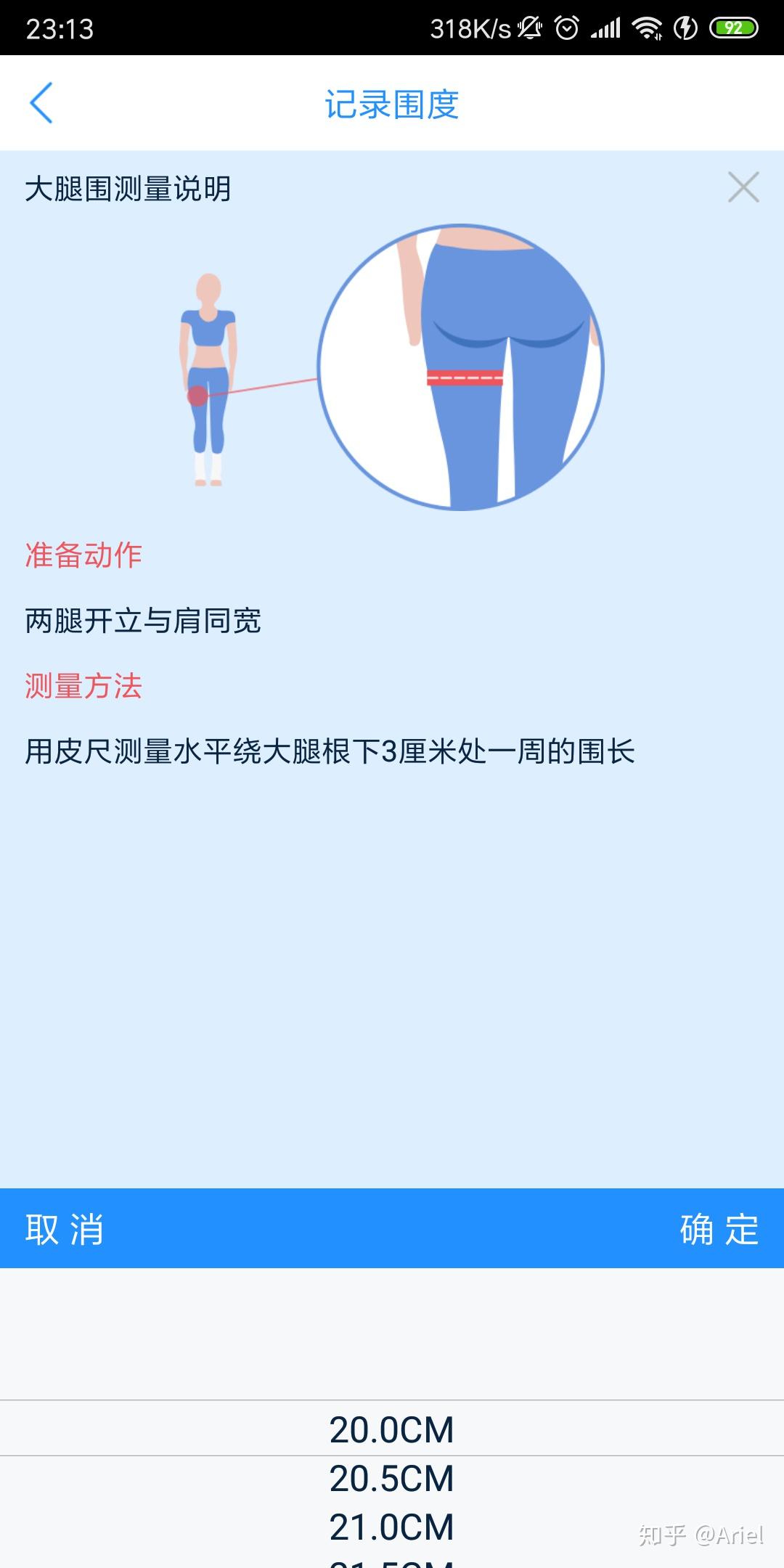Select 20.0CM in the value picker
Viewport: 784px width, 1568px height.
click(392, 1429)
